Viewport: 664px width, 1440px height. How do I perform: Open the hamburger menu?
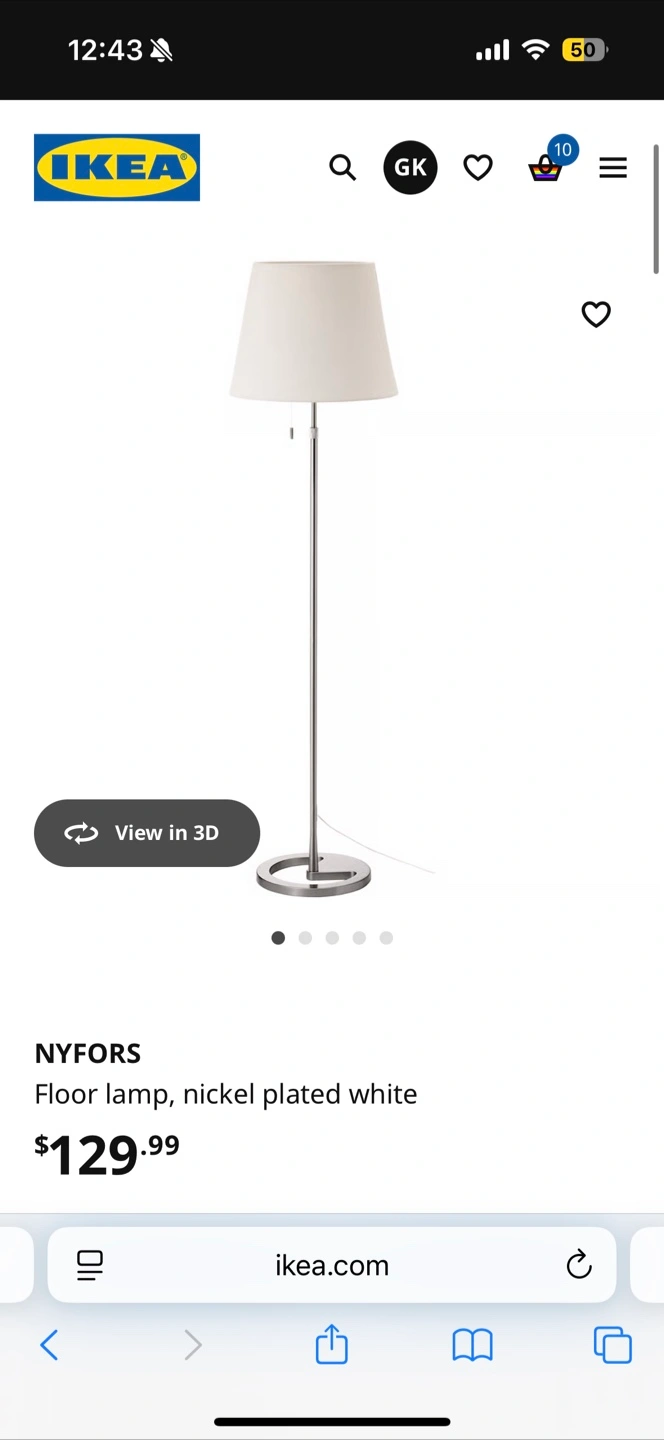[x=613, y=168]
